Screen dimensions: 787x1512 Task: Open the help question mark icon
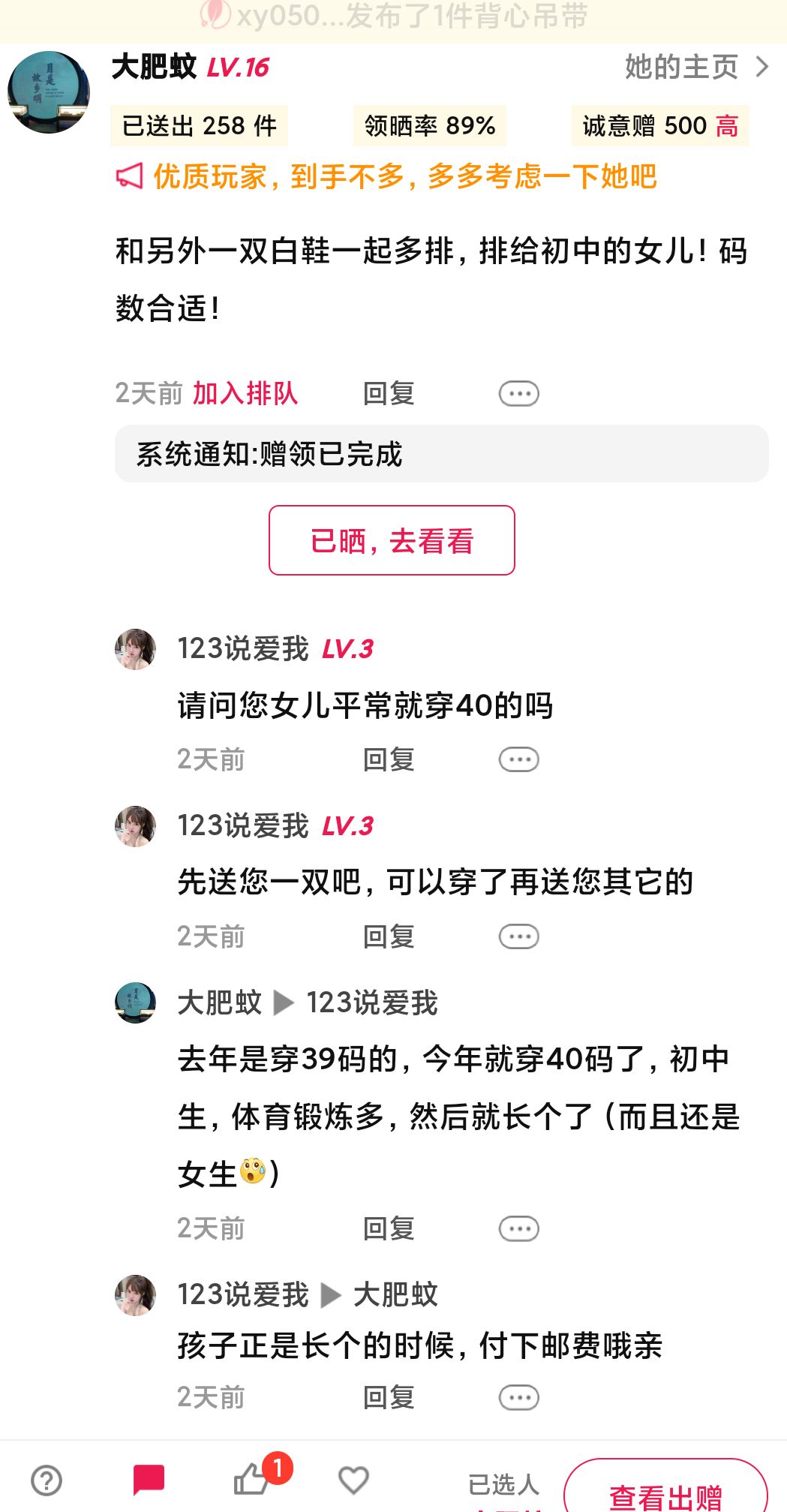[x=47, y=1480]
